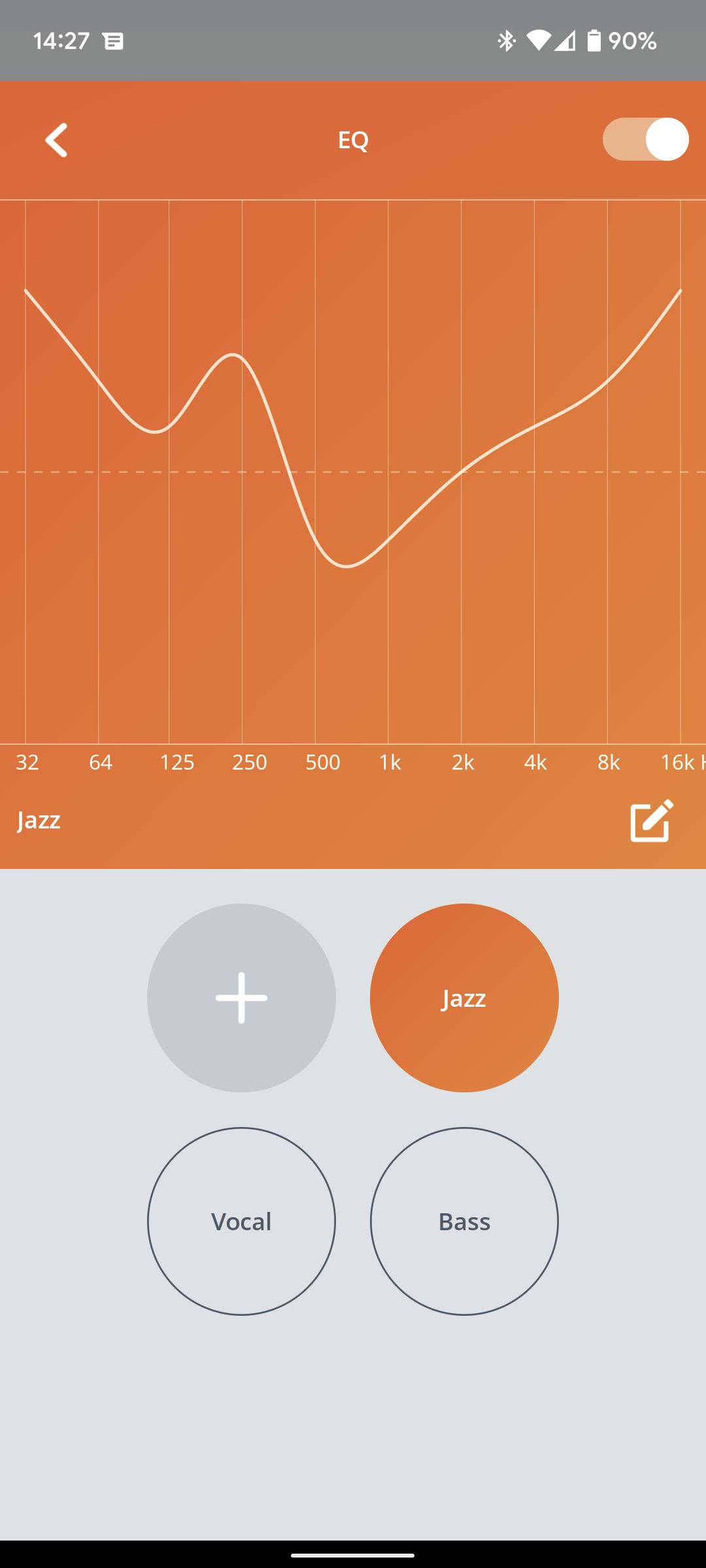Tap the active Jazz preset circle

pyautogui.click(x=463, y=998)
